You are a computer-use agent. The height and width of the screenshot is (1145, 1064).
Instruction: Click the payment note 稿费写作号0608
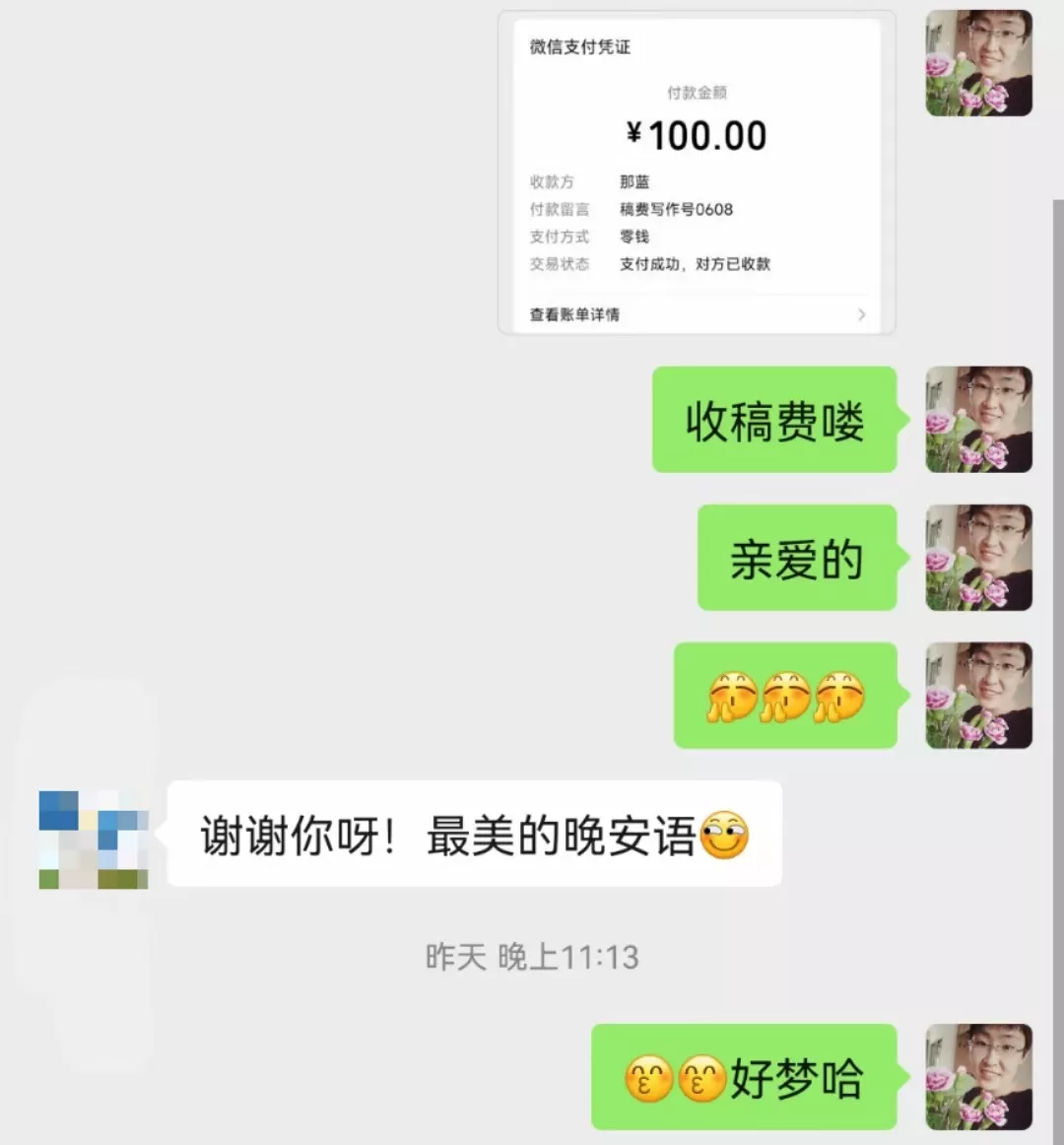676,209
